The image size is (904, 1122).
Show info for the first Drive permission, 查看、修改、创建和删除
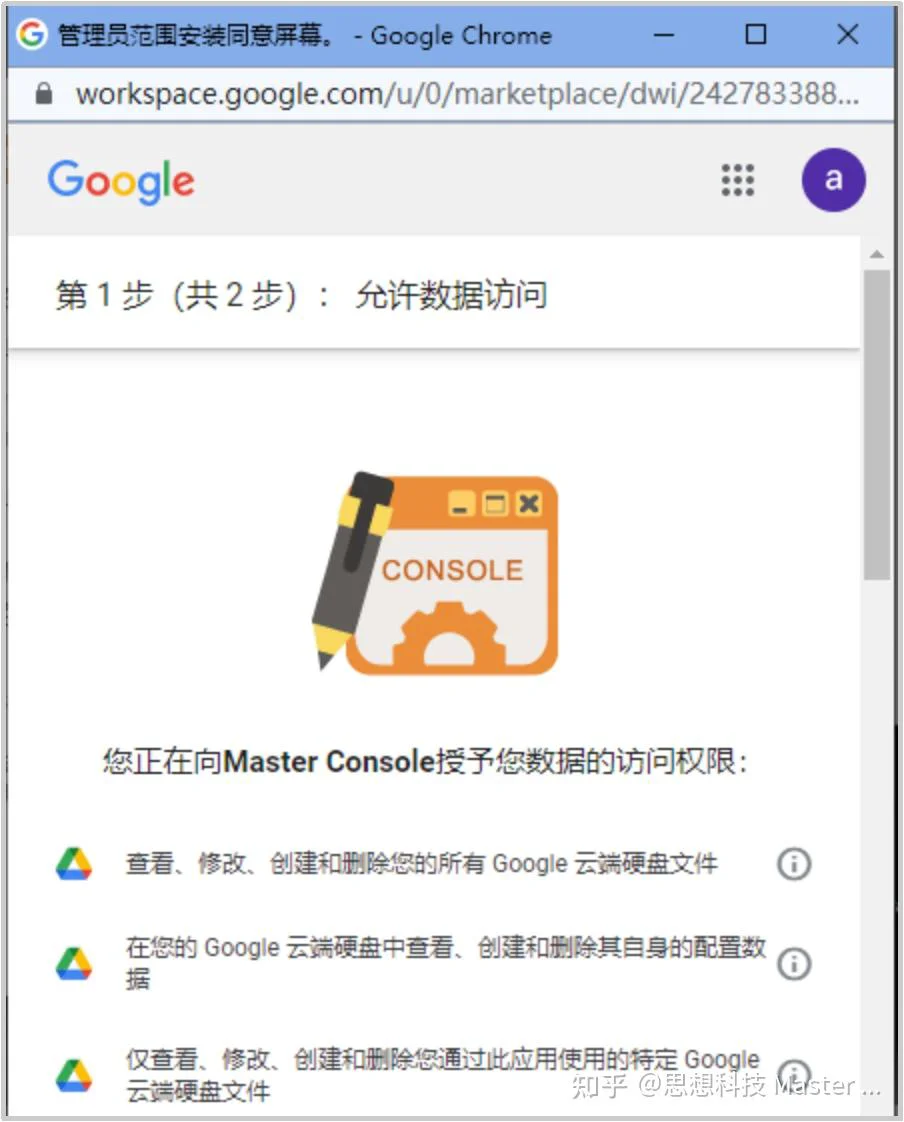coord(794,864)
